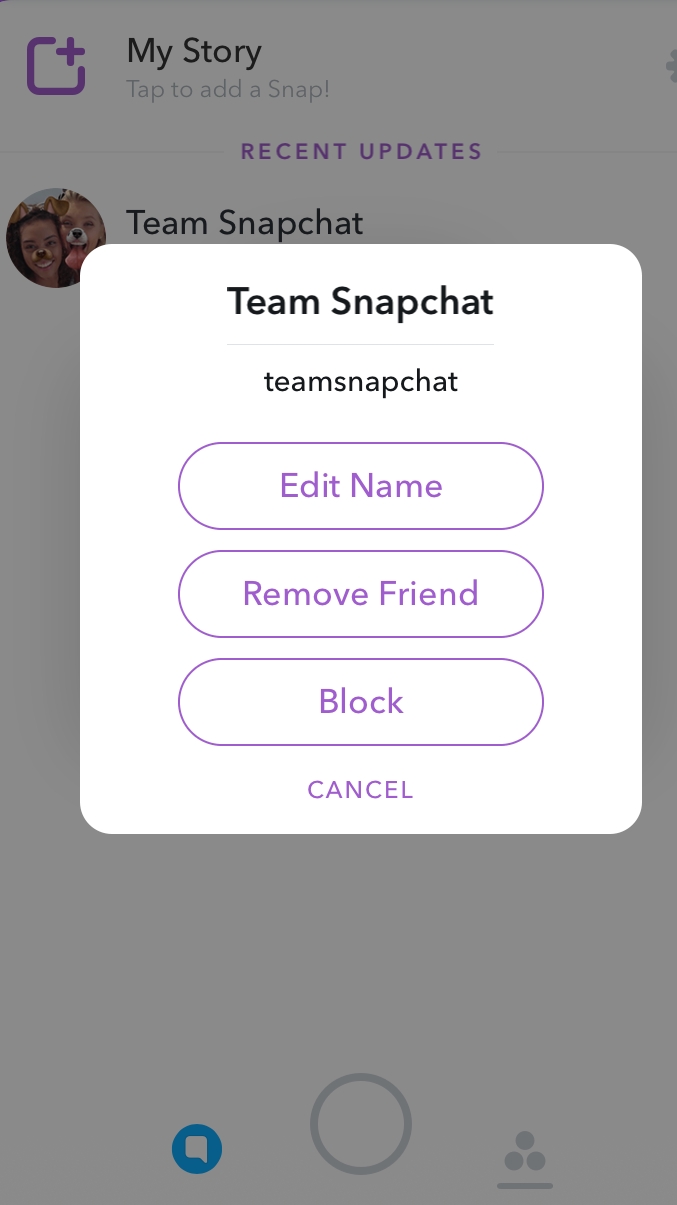Block the teamsnapchat account

tap(361, 702)
